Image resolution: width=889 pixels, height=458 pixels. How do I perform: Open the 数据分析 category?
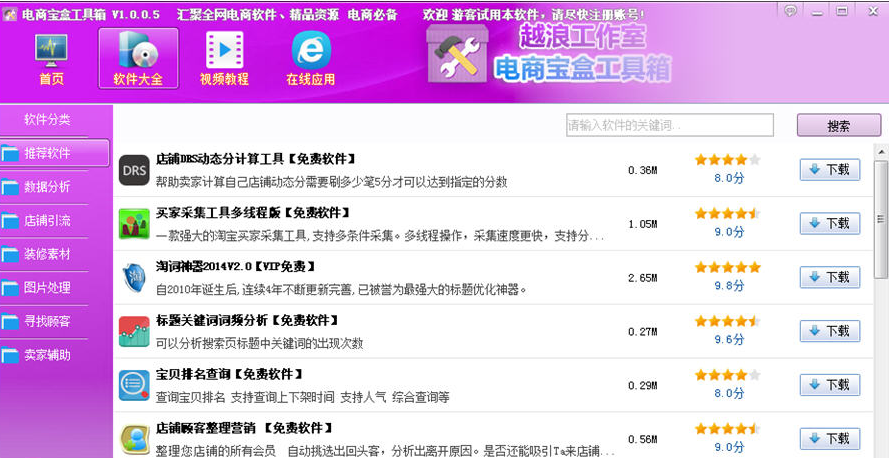click(55, 187)
